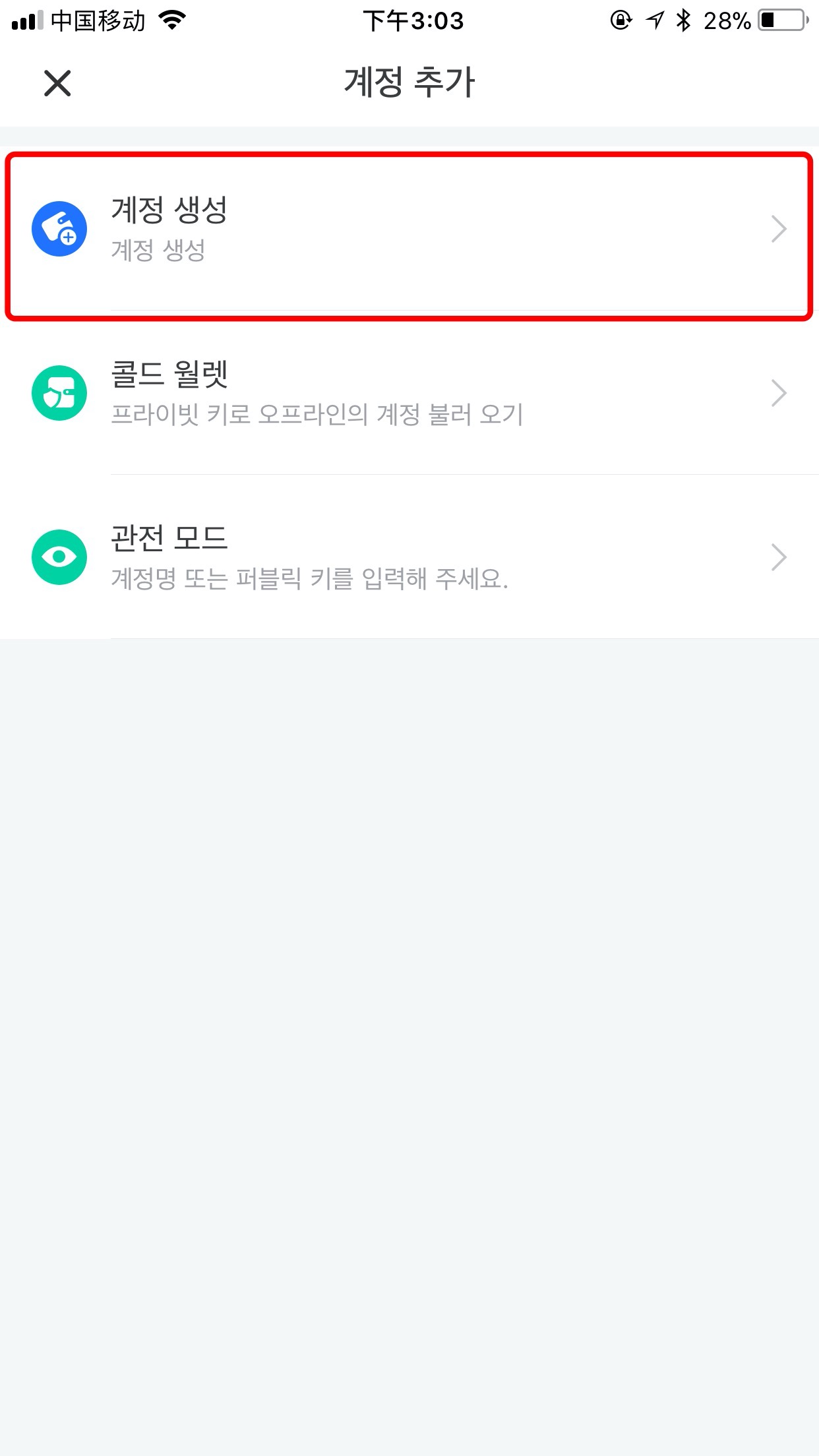Select the 콜드 월렛 row

tap(409, 392)
